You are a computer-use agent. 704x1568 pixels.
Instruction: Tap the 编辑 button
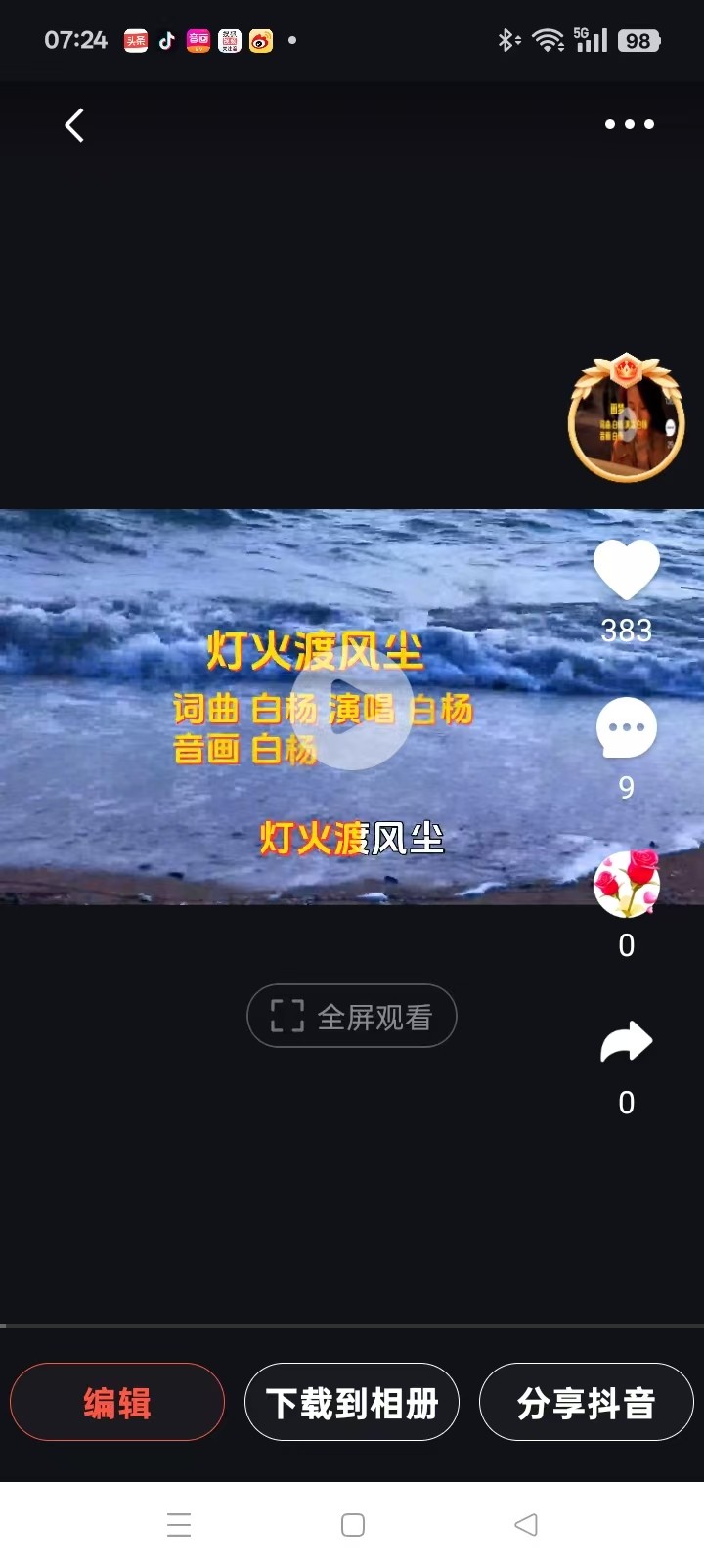(117, 1402)
